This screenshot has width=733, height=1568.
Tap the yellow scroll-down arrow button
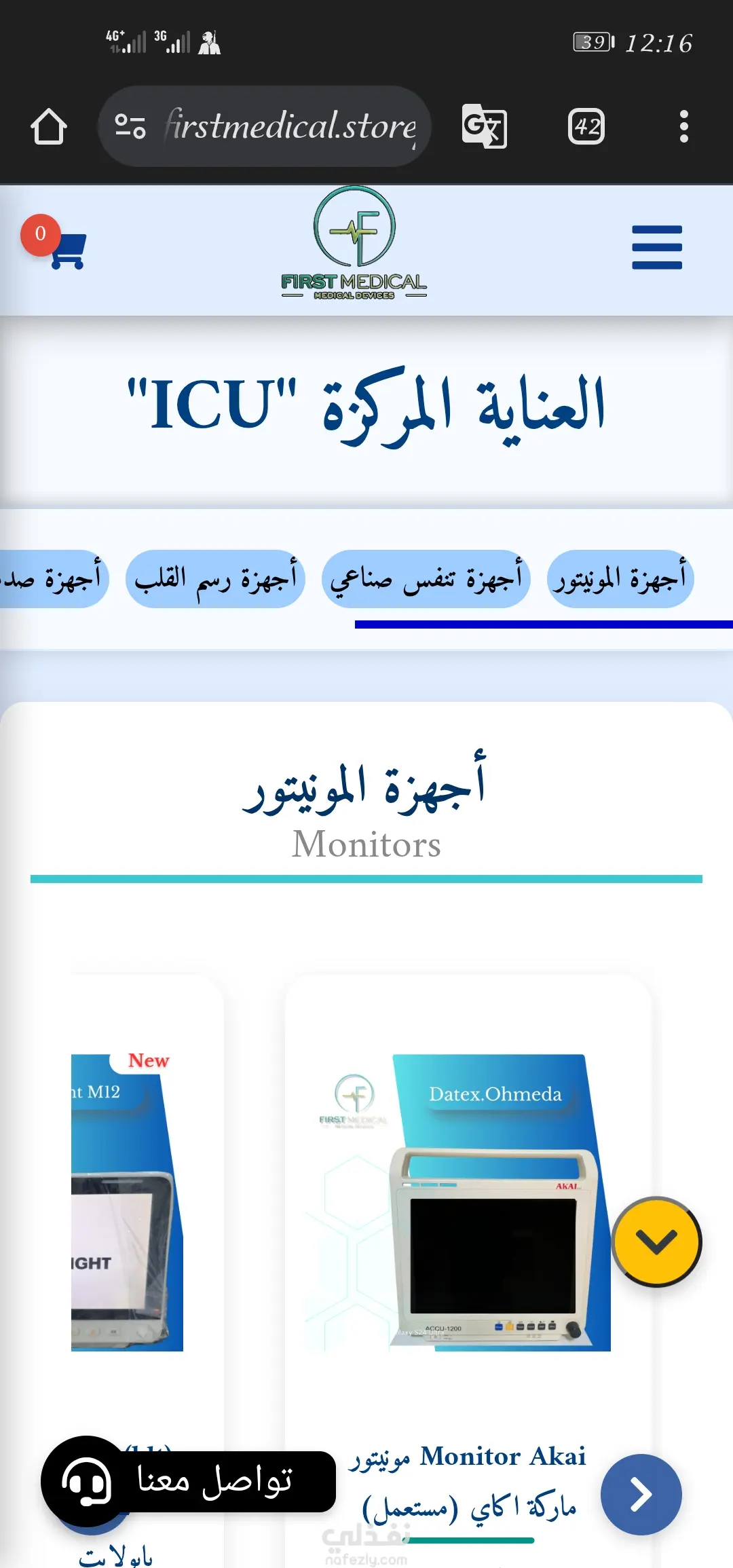[x=656, y=1242]
